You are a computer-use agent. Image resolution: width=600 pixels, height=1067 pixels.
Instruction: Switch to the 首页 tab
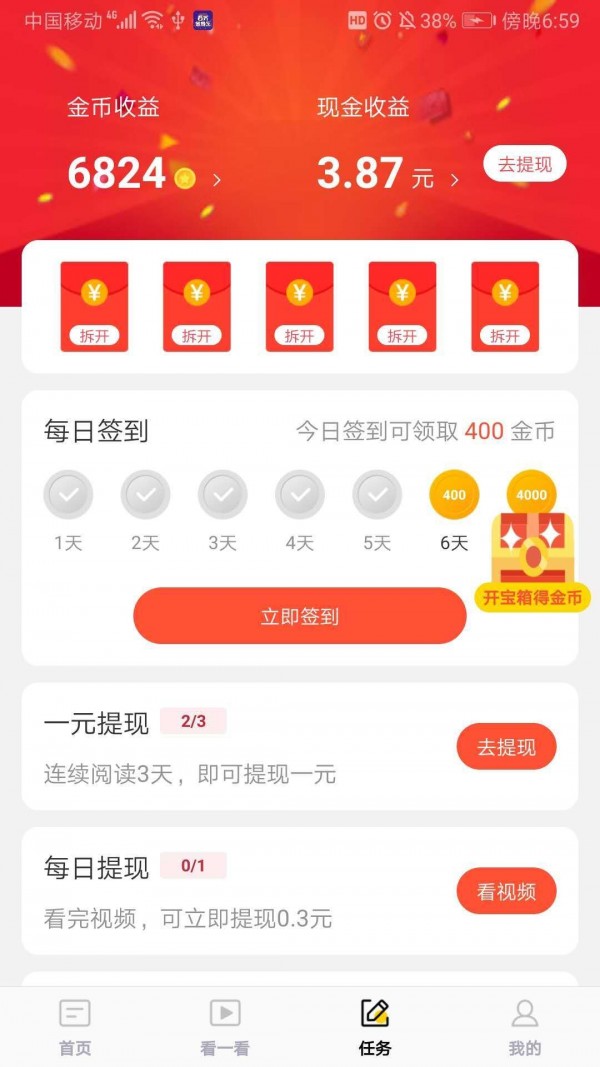point(75,1027)
